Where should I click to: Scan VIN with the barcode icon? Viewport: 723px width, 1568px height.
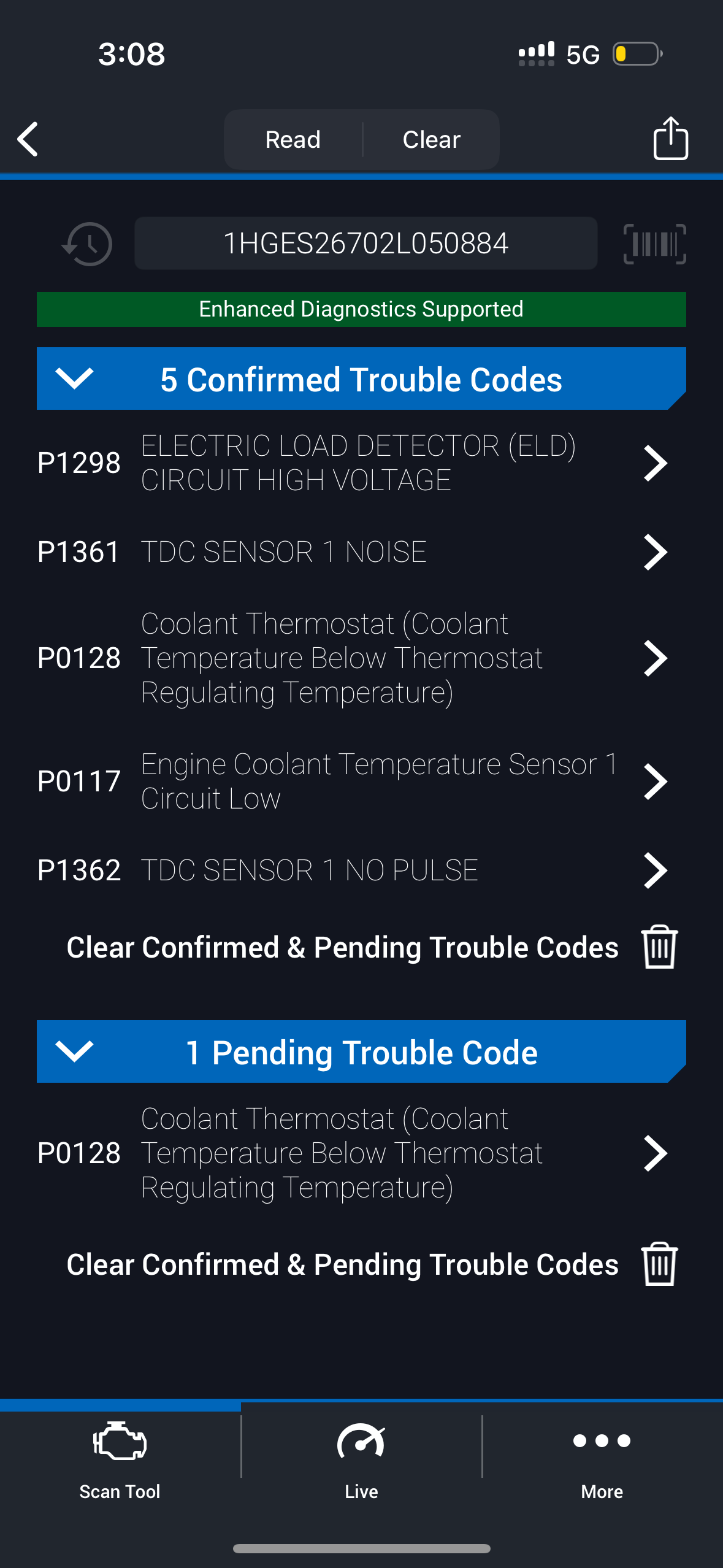click(654, 244)
